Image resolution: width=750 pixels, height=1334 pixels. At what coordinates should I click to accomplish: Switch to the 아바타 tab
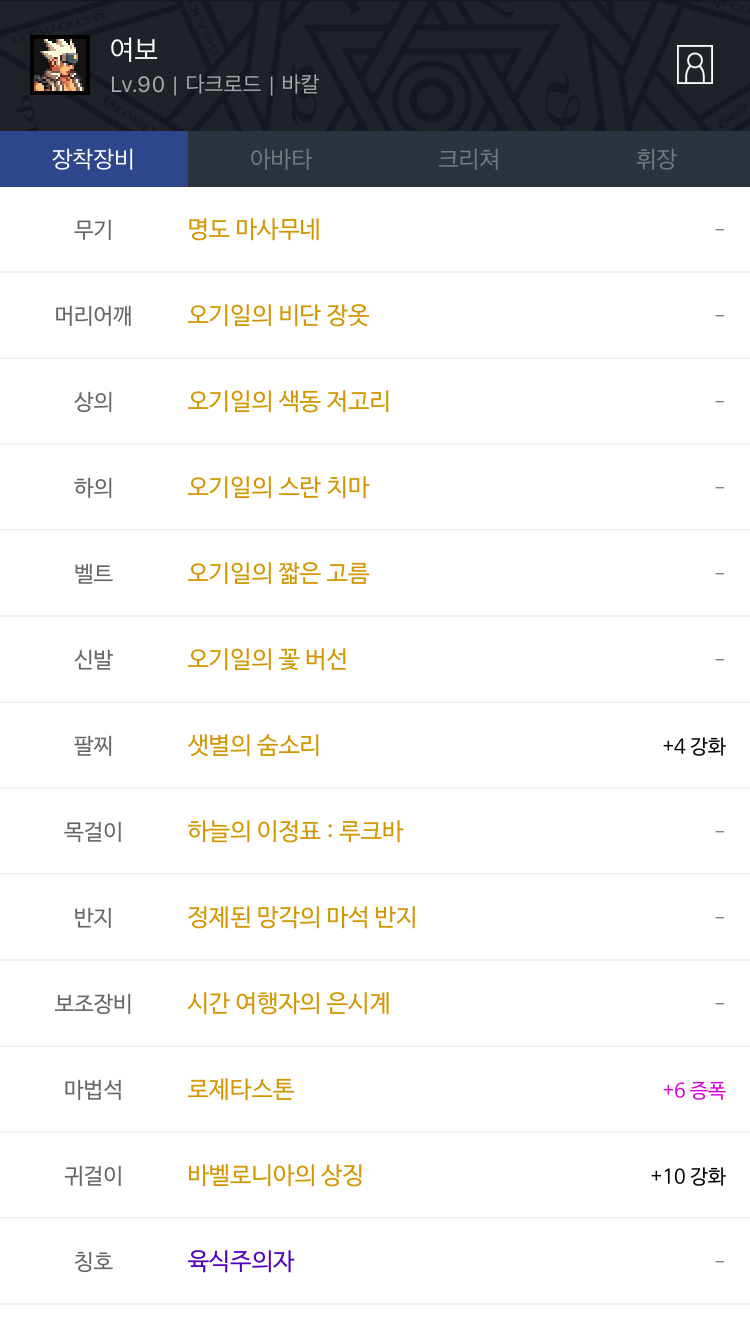pyautogui.click(x=281, y=159)
